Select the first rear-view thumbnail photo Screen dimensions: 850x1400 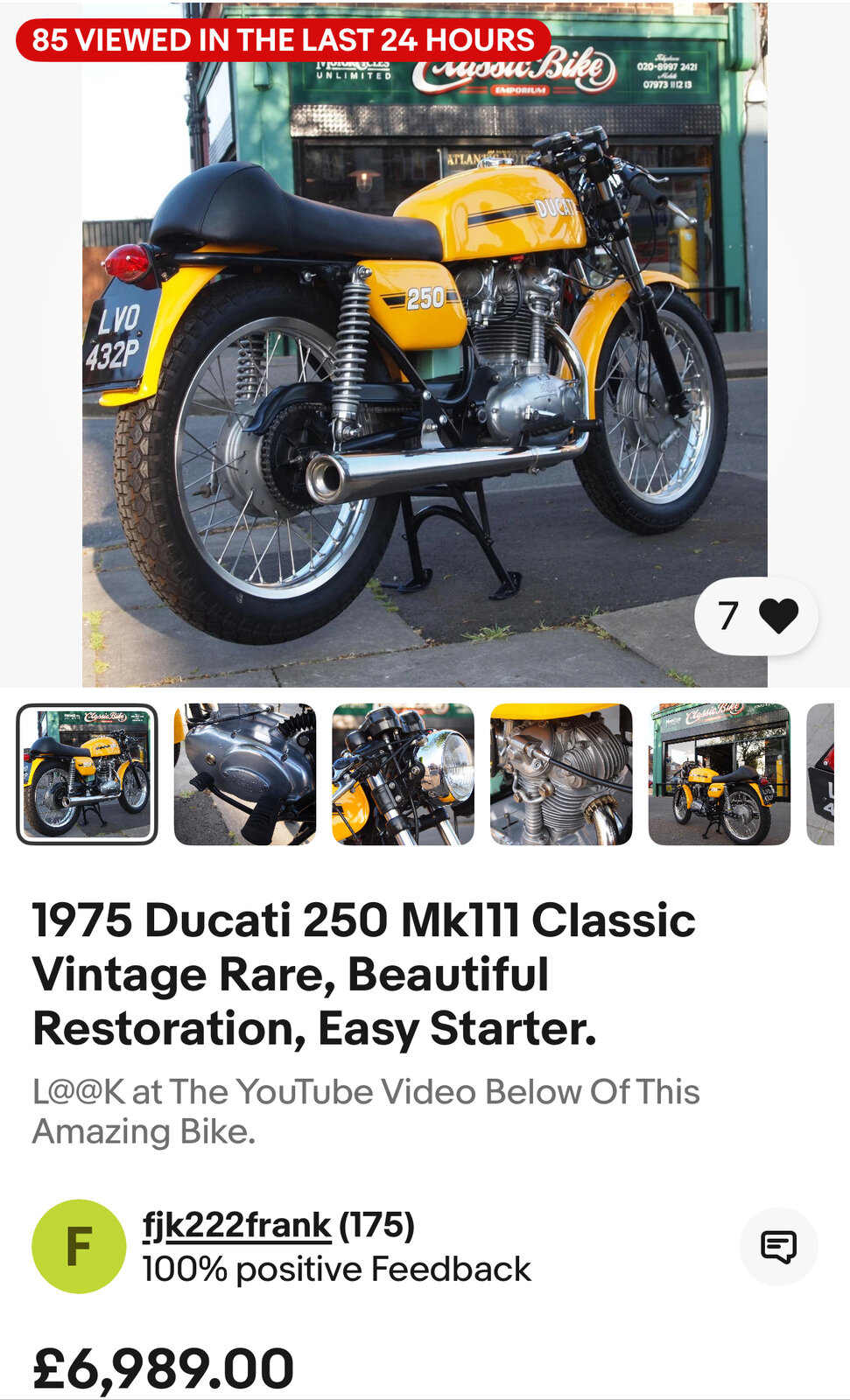(87, 774)
